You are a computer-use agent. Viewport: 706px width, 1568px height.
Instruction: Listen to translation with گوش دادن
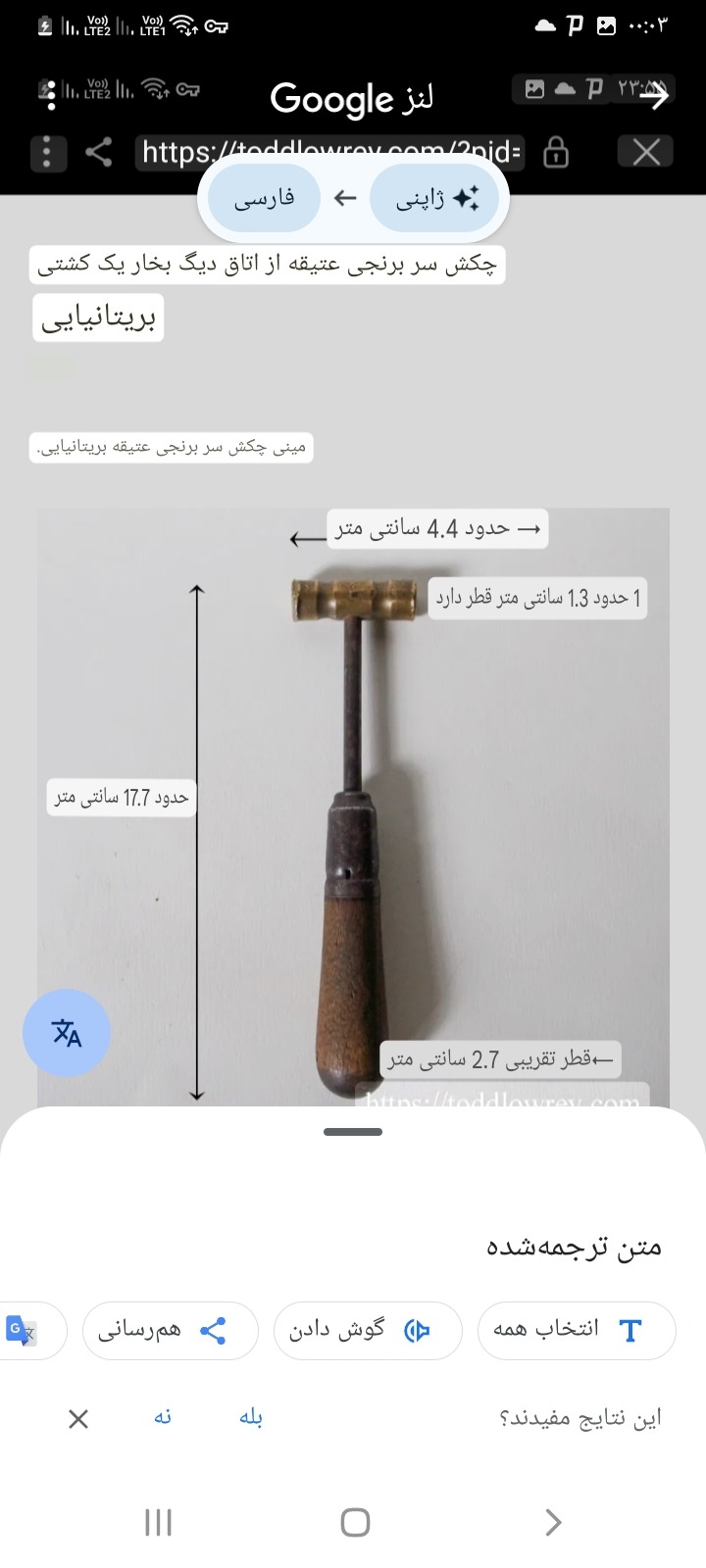(368, 1330)
